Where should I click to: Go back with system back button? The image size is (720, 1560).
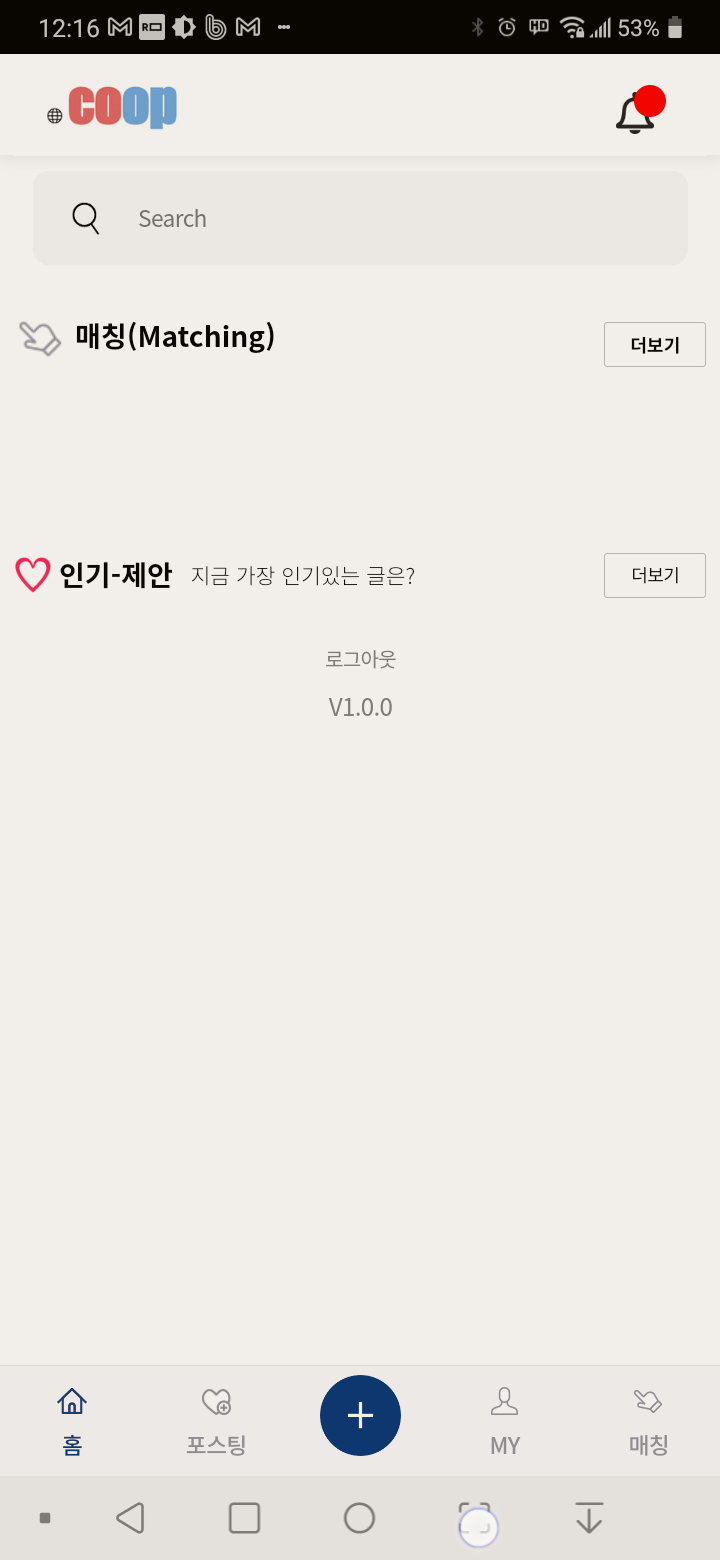[130, 1518]
